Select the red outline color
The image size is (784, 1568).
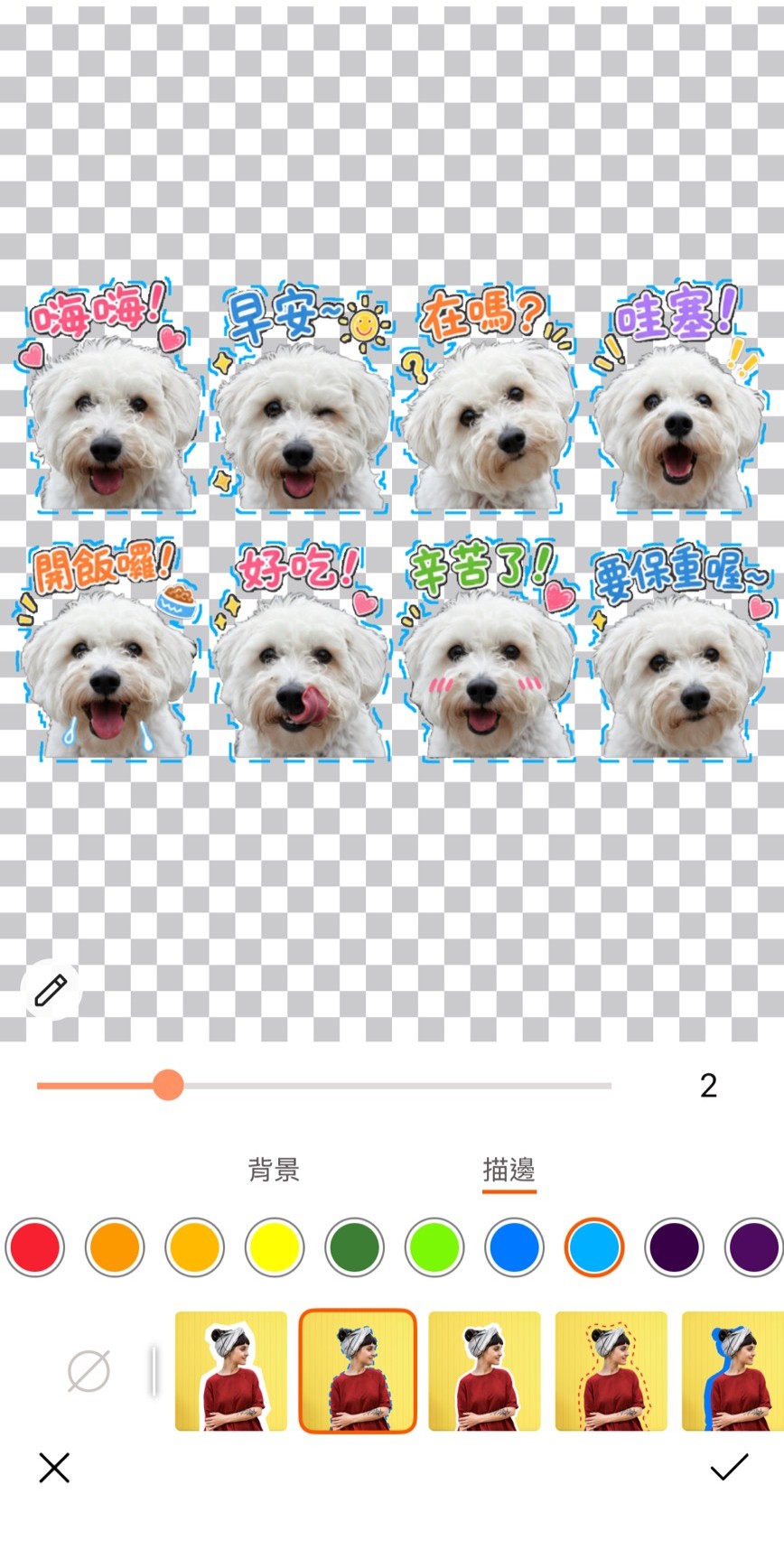click(x=35, y=1248)
